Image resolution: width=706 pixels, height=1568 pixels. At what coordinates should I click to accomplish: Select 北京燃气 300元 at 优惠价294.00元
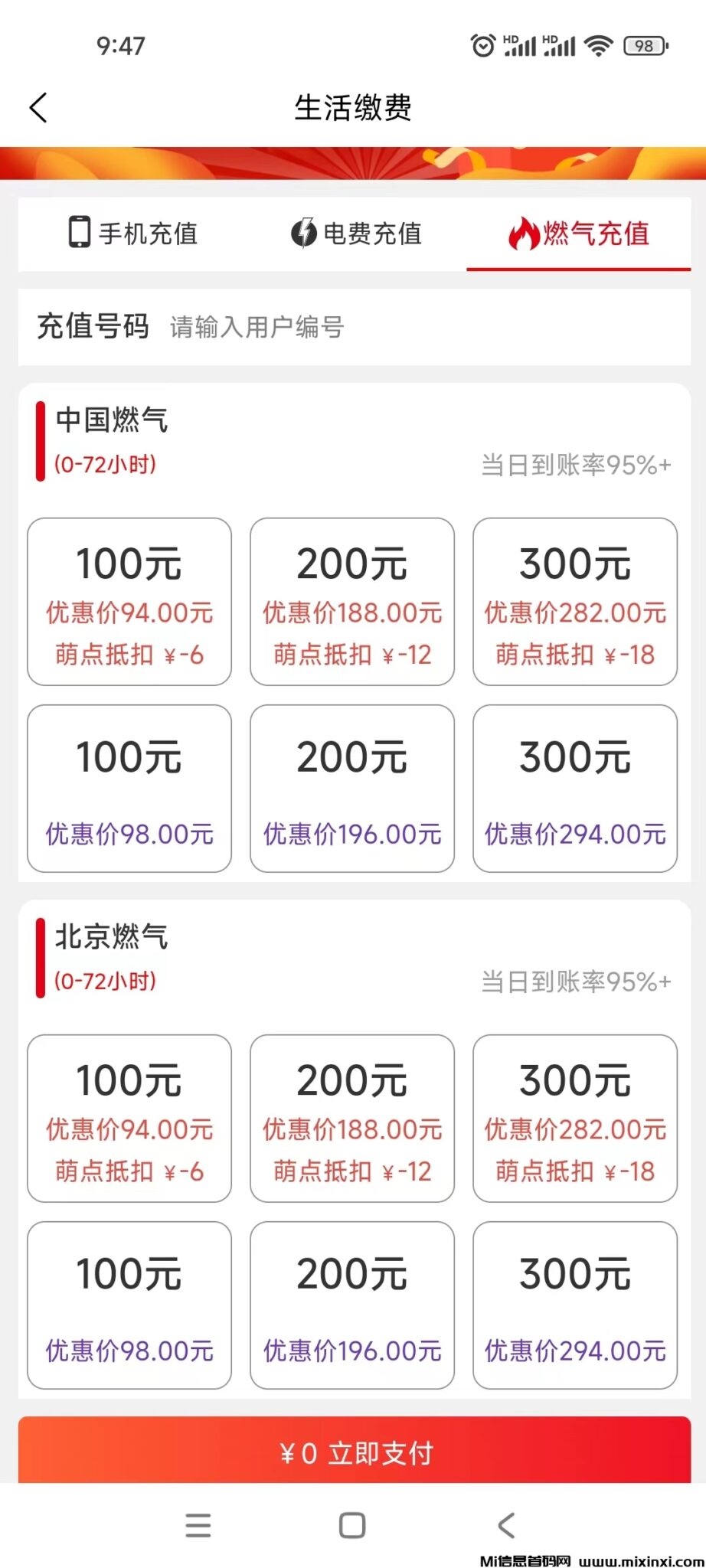(575, 1305)
